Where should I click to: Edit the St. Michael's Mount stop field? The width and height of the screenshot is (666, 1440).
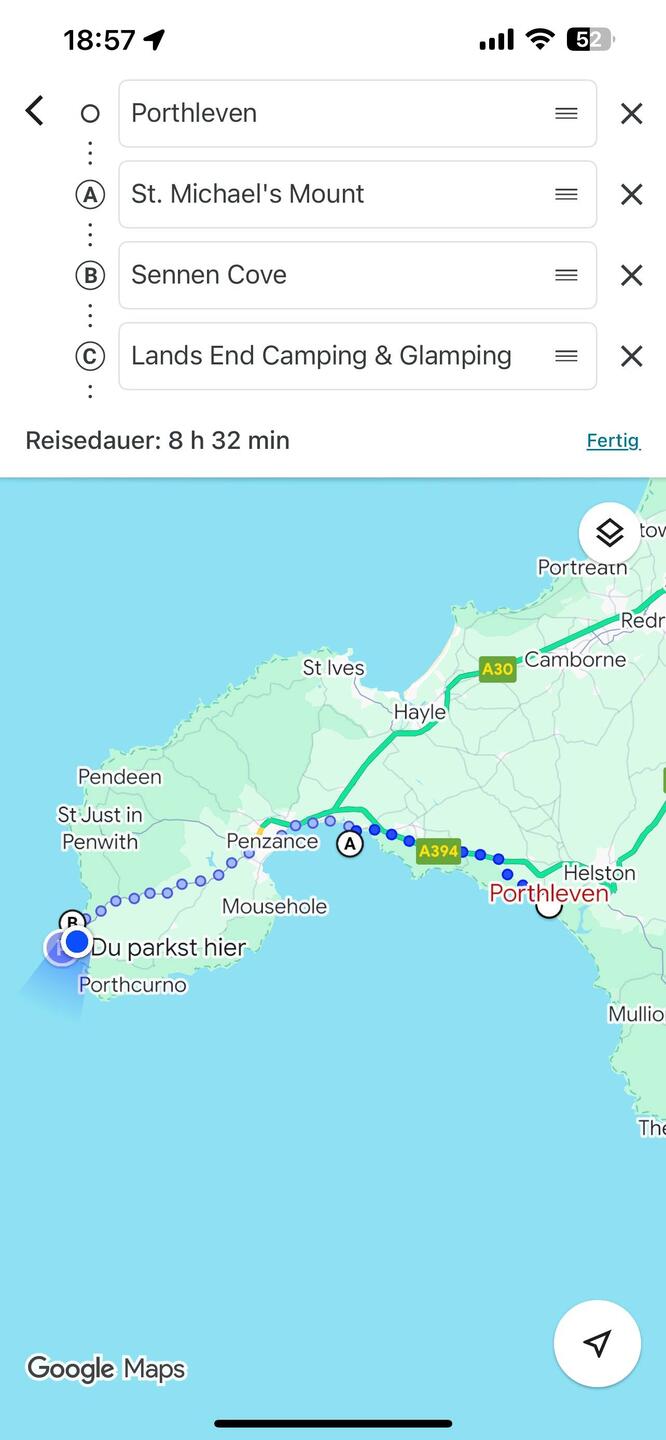tap(335, 194)
